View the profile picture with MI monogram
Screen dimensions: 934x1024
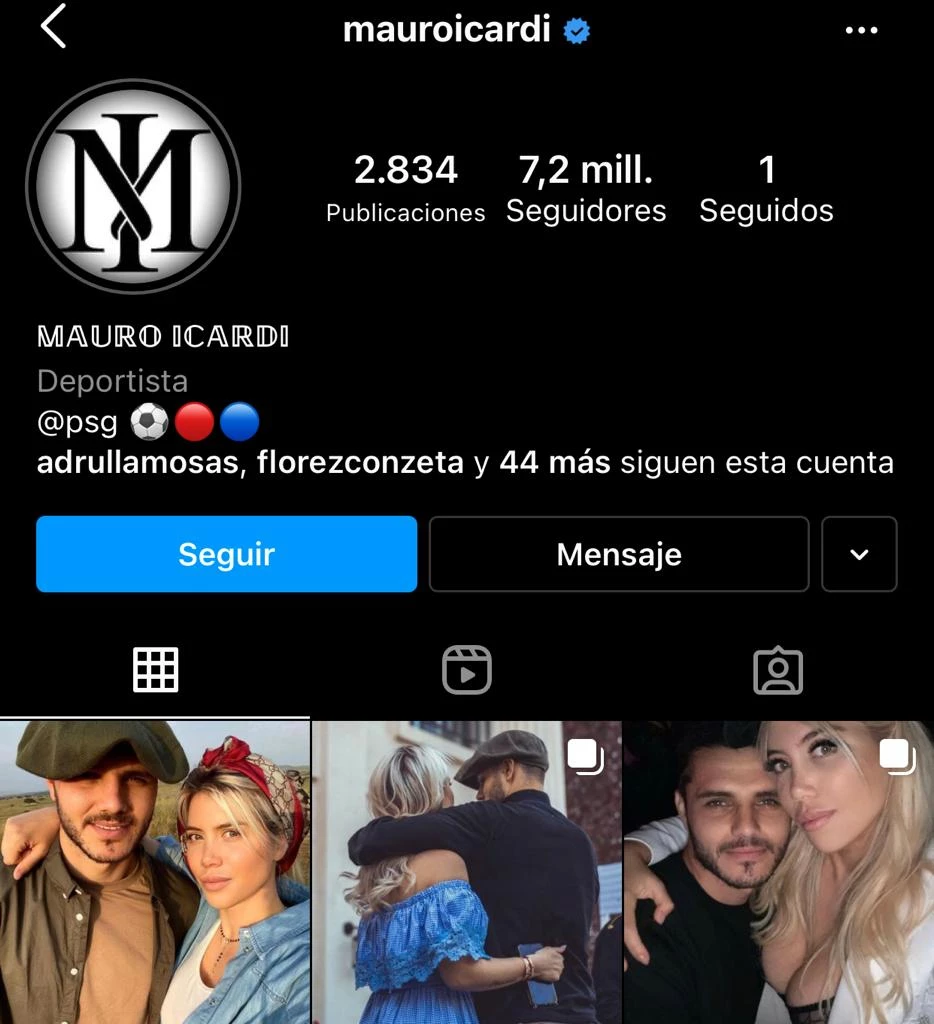click(x=133, y=187)
